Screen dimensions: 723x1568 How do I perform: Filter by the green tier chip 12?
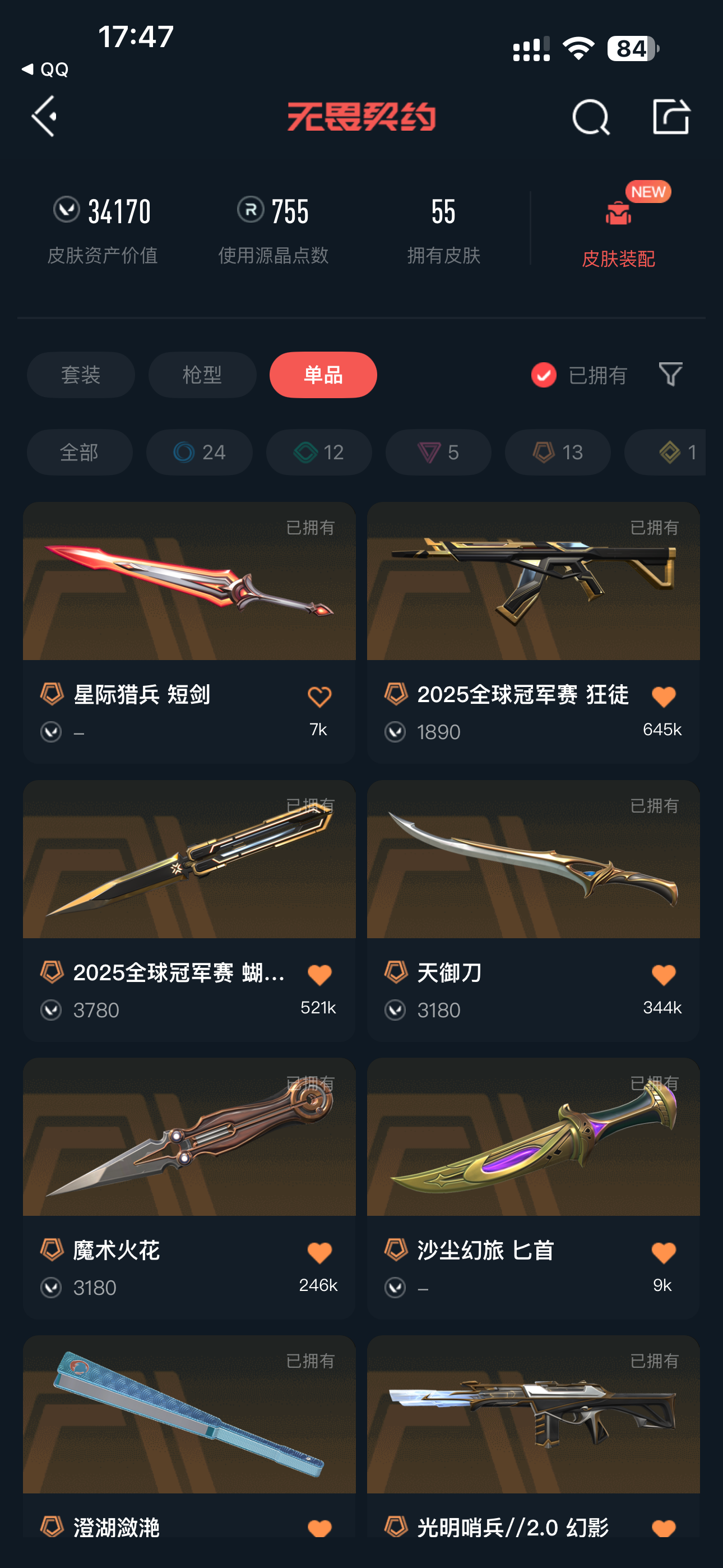319,452
